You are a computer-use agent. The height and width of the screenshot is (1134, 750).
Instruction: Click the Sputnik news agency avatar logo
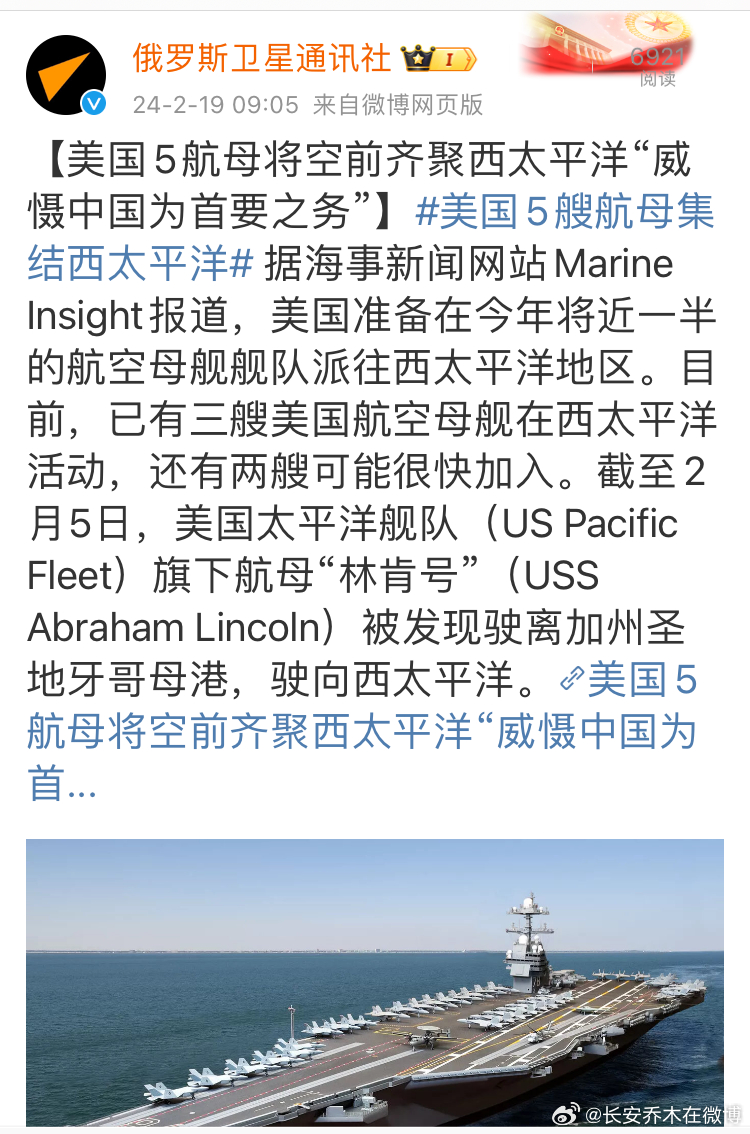[x=65, y=74]
